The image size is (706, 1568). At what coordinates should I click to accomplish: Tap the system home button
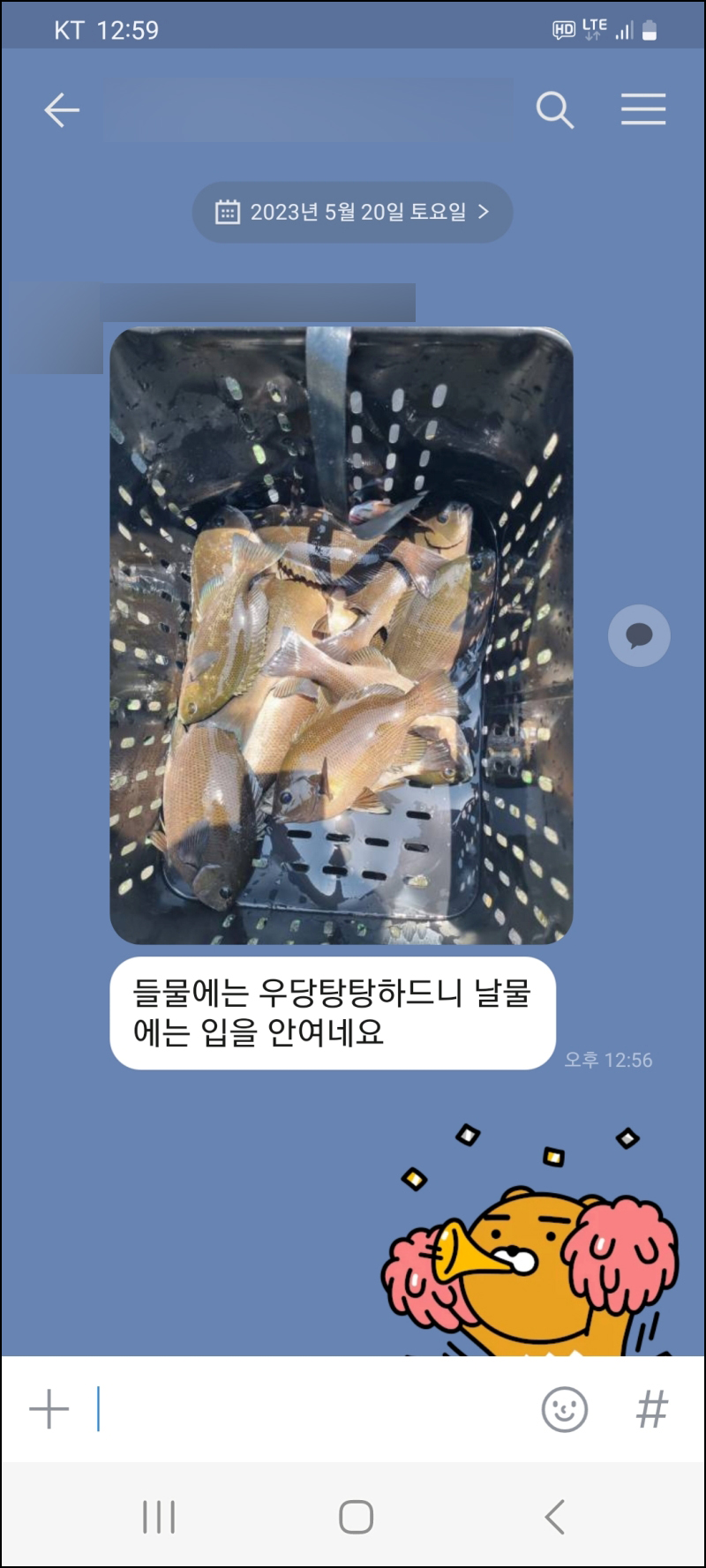(x=356, y=1517)
